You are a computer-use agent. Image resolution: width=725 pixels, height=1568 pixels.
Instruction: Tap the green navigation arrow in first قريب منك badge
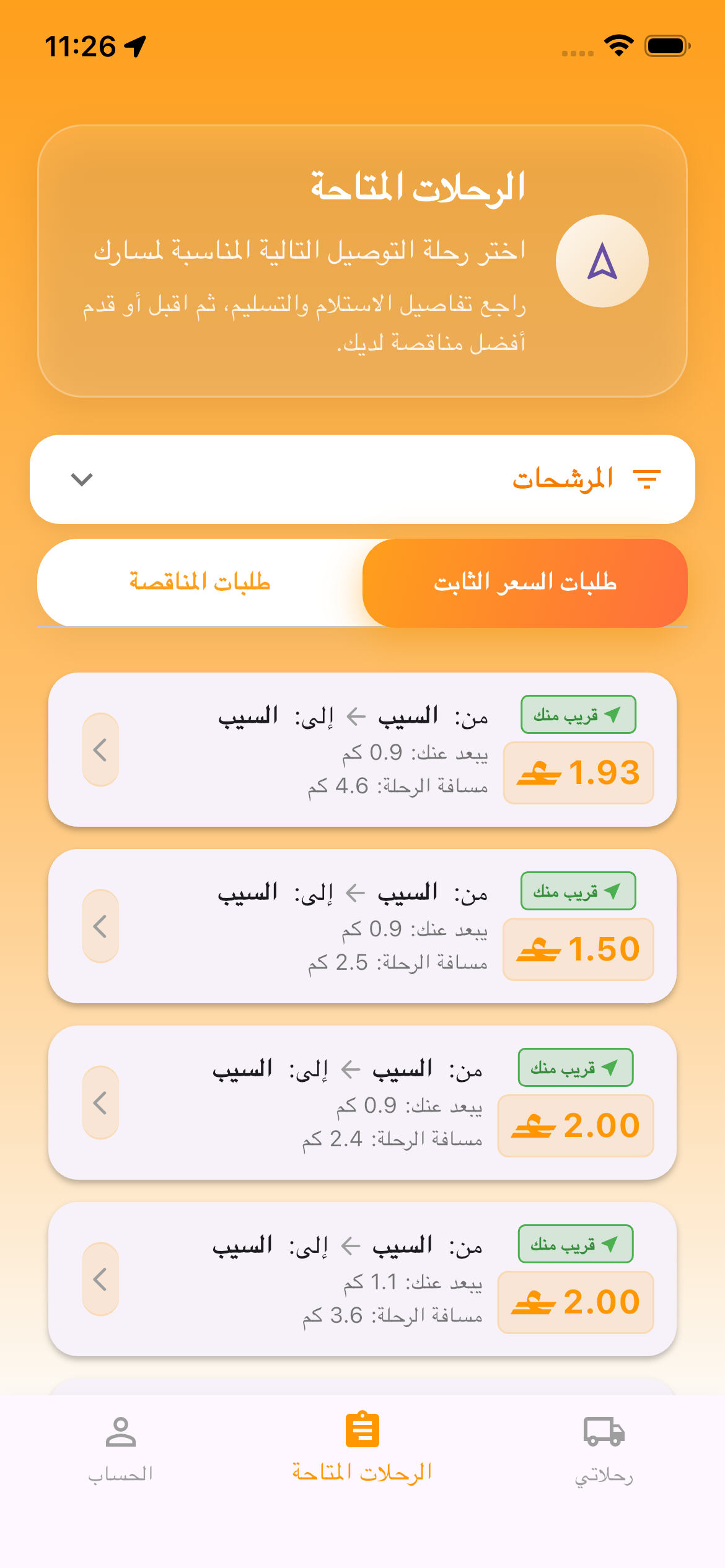613,713
